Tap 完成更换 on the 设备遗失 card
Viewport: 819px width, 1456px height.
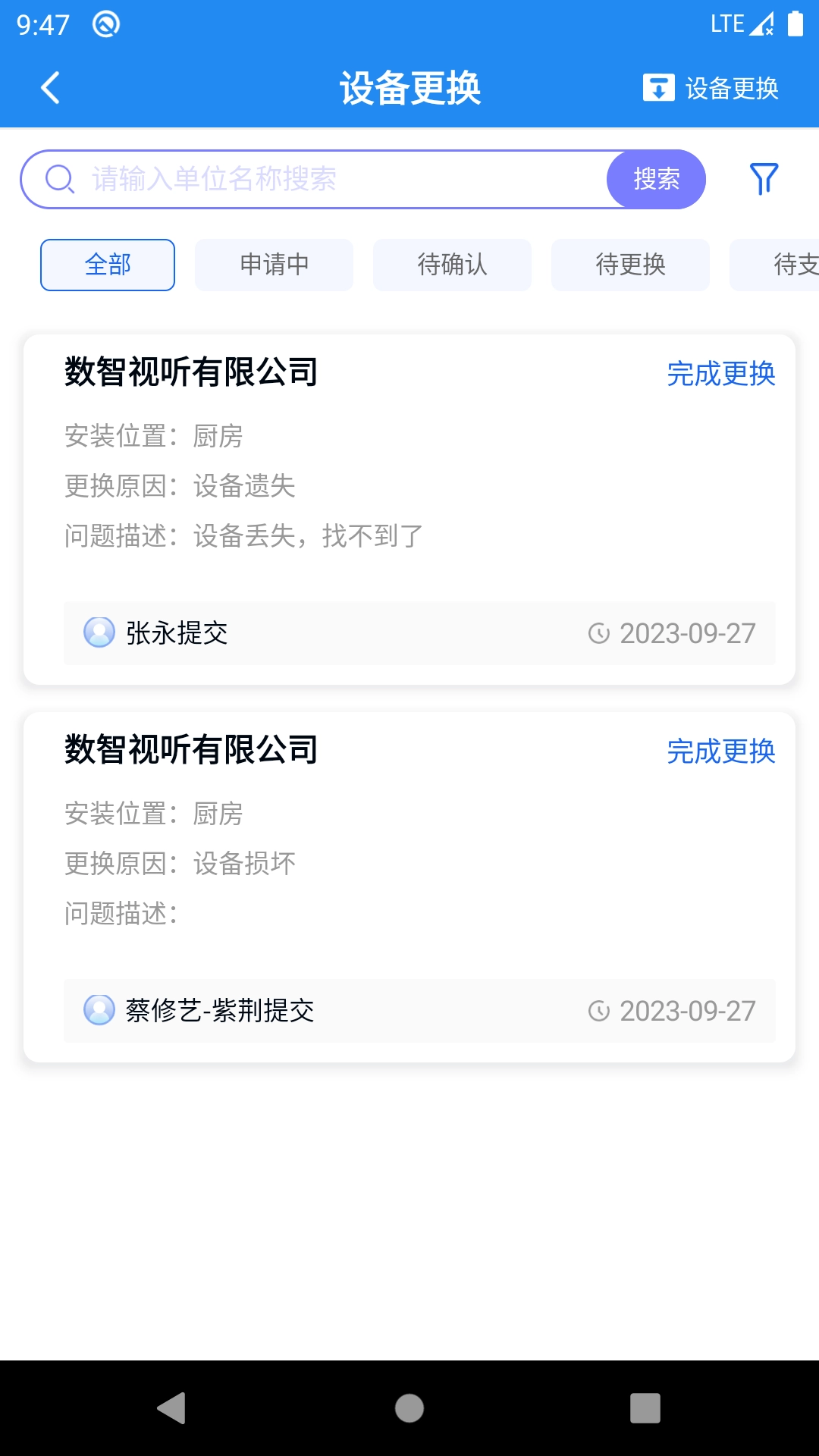[720, 374]
